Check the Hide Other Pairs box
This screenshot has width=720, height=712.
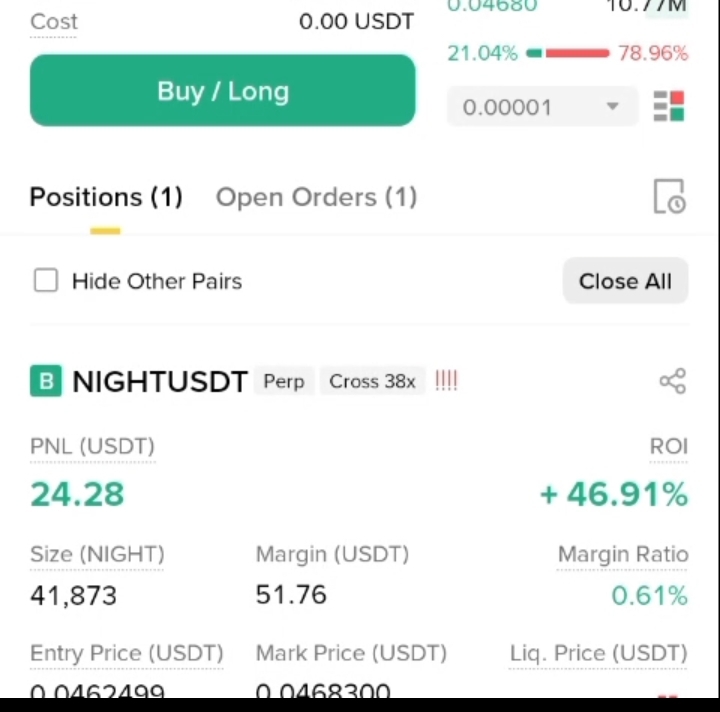[x=46, y=281]
